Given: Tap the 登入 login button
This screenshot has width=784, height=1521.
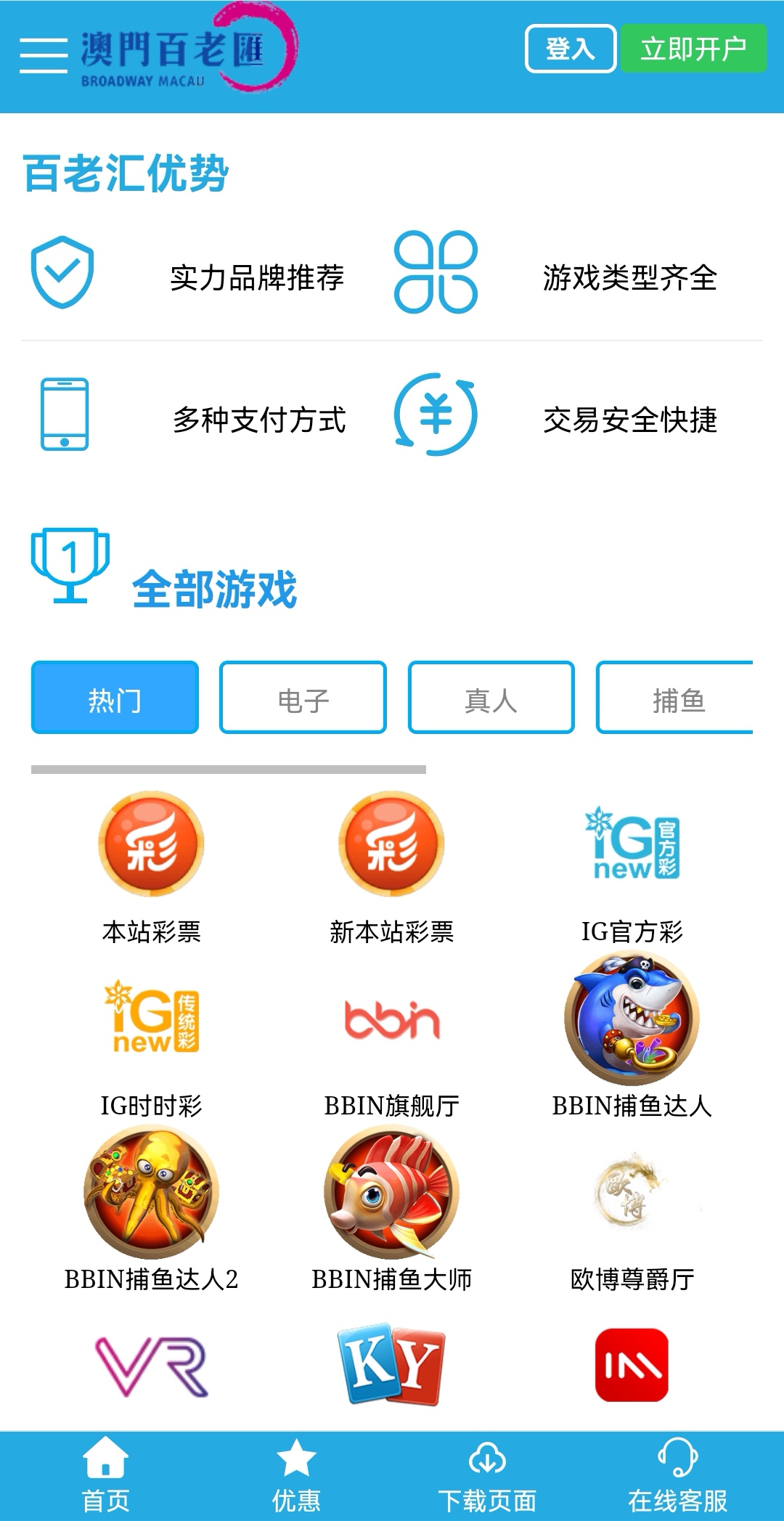Looking at the screenshot, I should [x=571, y=49].
